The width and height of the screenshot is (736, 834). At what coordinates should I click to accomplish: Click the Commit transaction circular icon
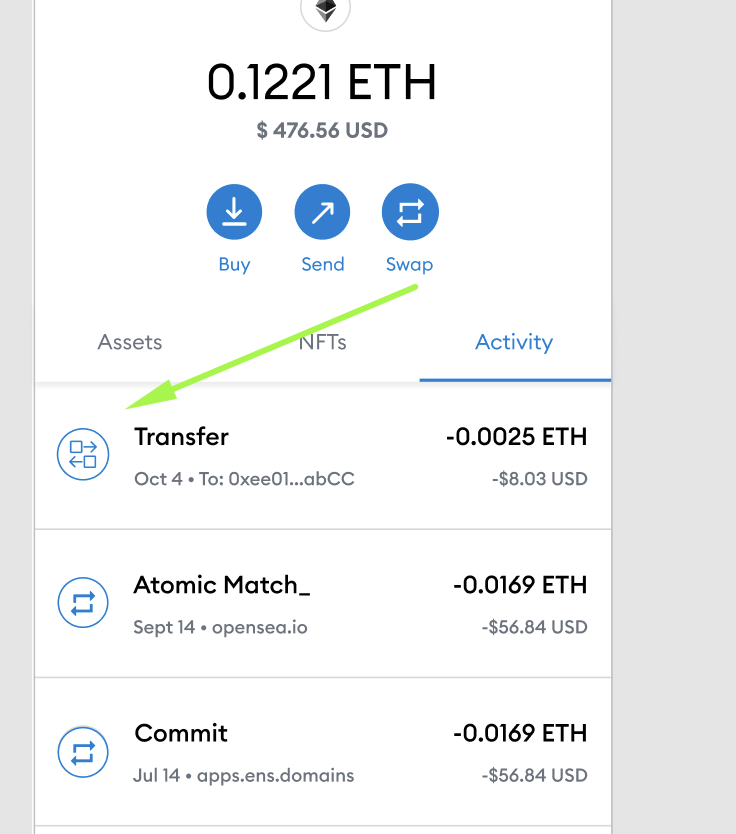(83, 752)
